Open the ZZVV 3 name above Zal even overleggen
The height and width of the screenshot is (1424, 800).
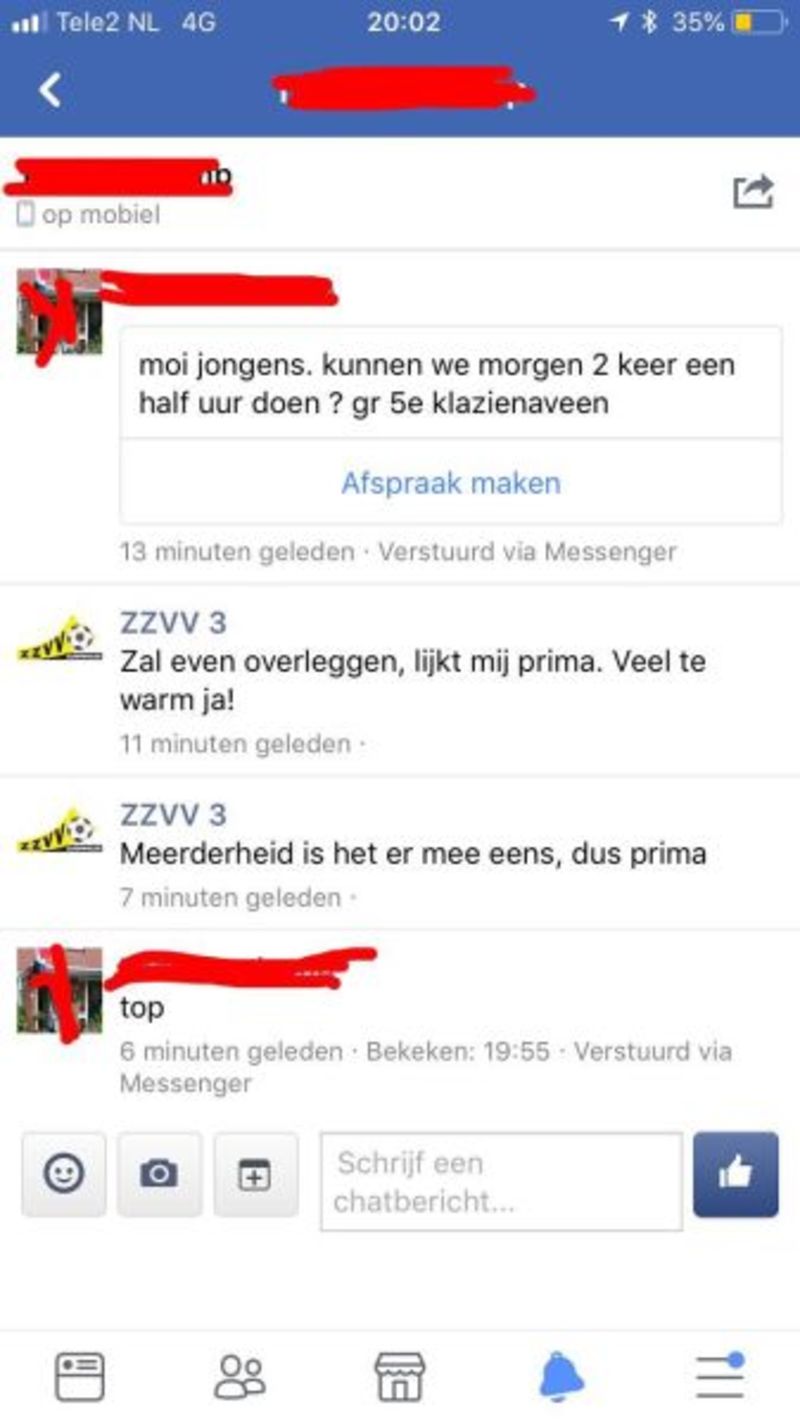[x=173, y=623]
